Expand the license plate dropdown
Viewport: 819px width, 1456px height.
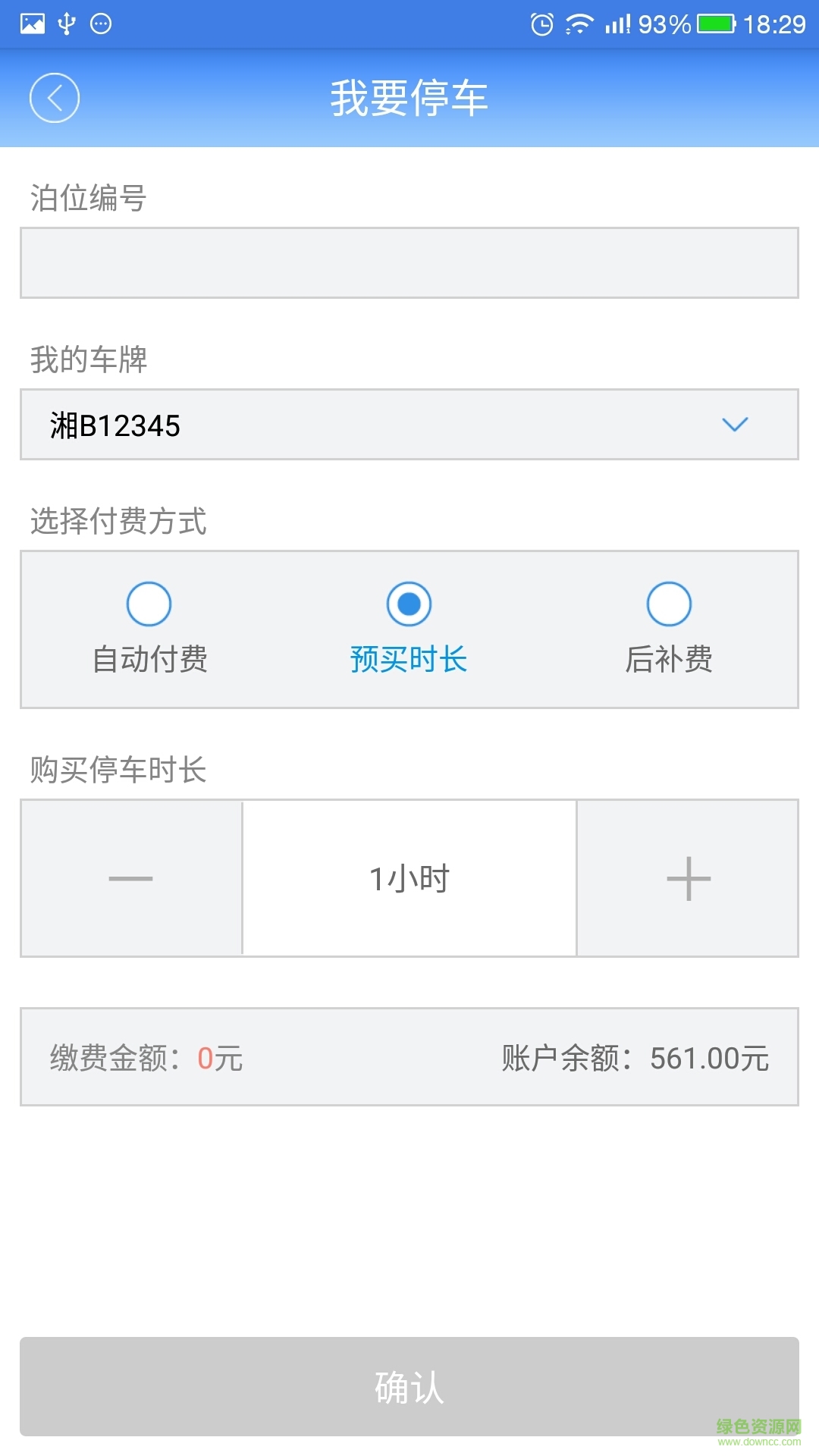pyautogui.click(x=734, y=425)
